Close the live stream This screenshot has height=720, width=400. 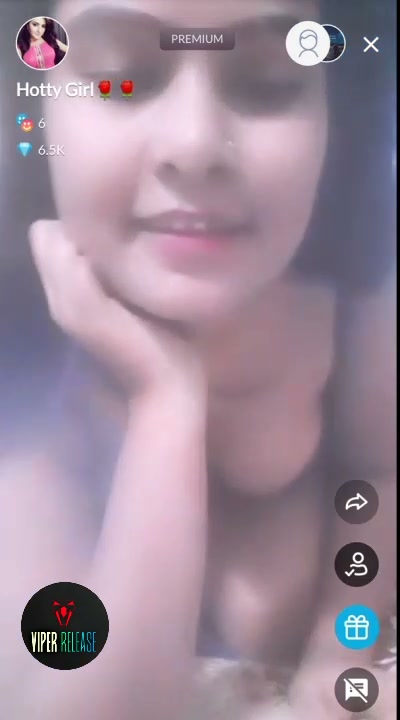[371, 45]
